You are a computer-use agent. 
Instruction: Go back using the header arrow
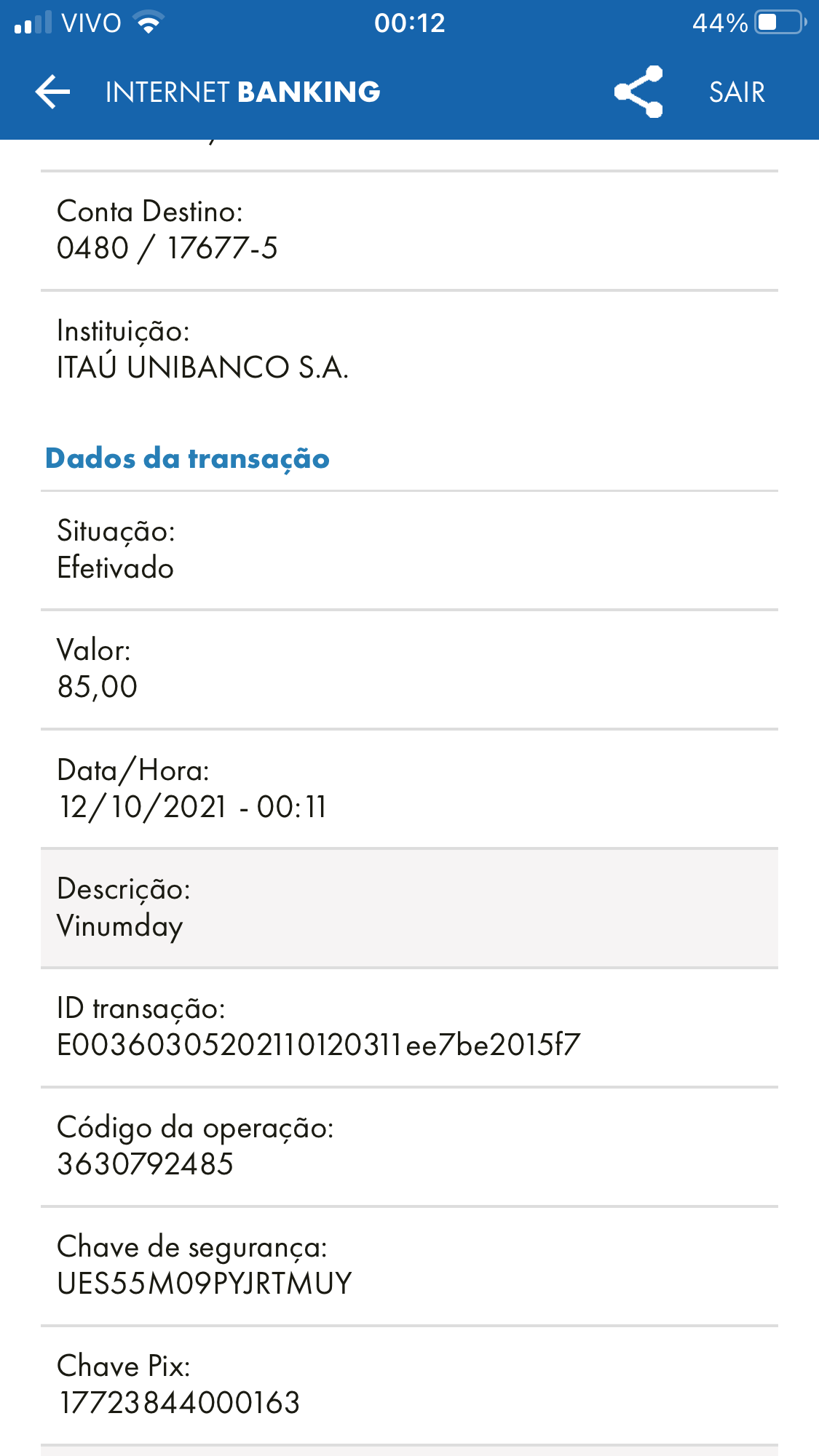[52, 92]
